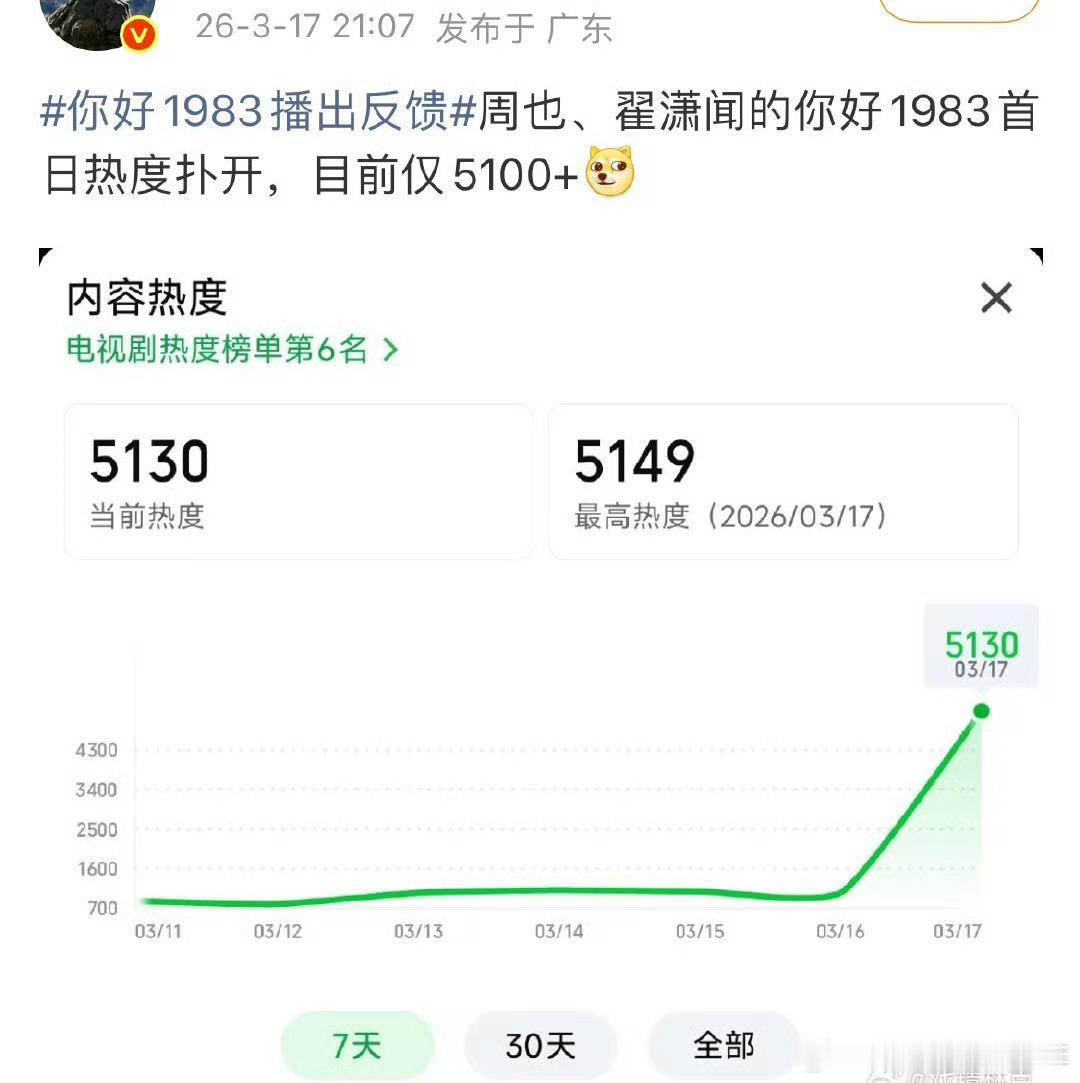Click the 5130 tooltip above the chart

pos(980,645)
